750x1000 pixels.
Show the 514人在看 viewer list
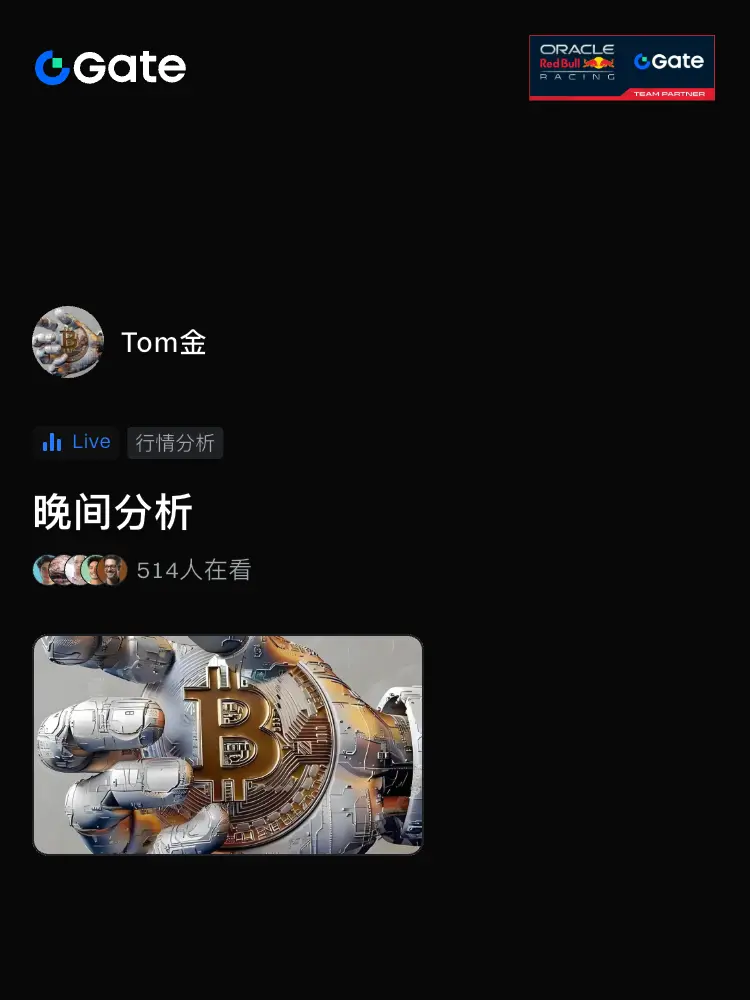[196, 570]
